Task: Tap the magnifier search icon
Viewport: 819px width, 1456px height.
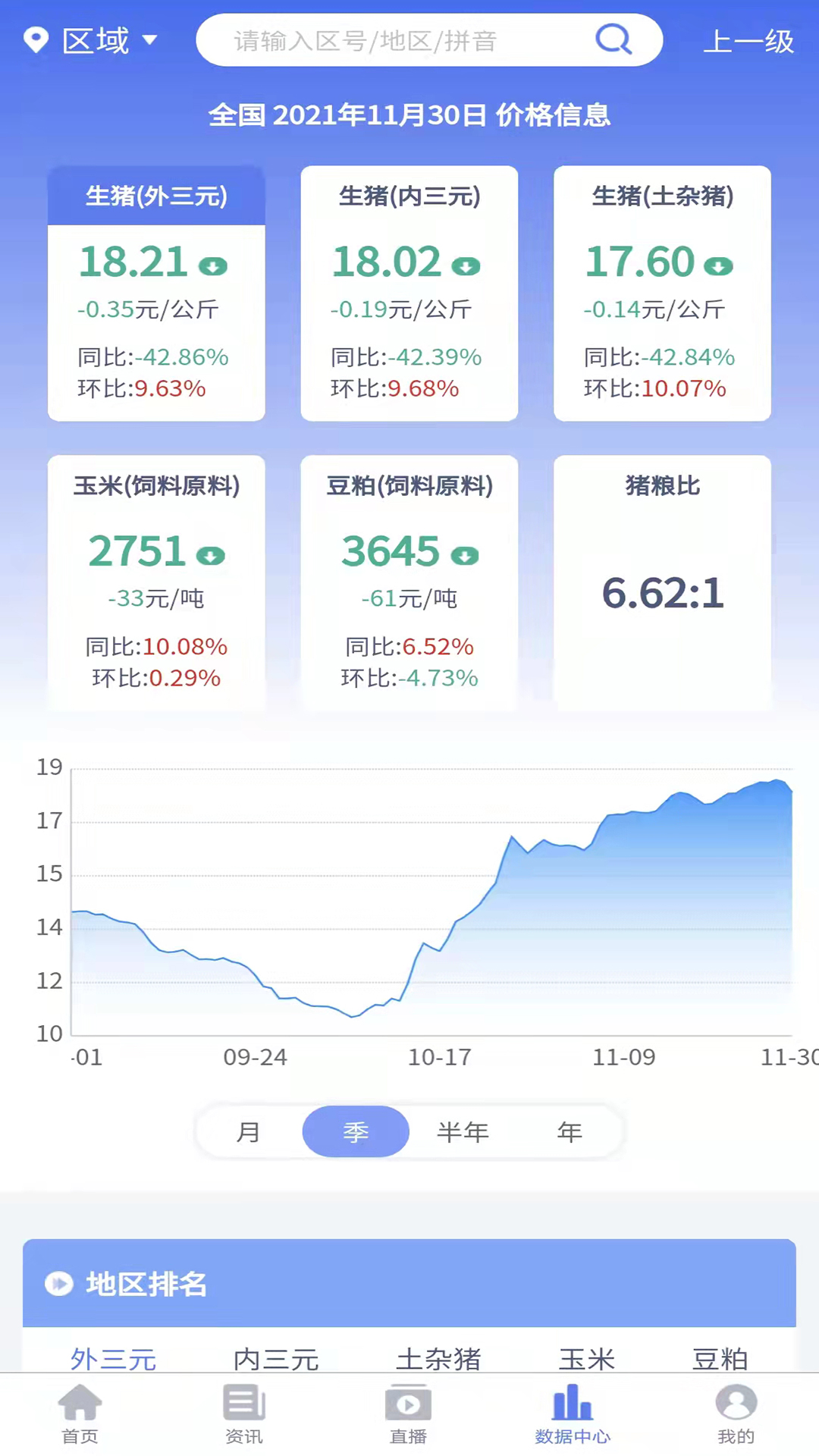Action: [x=613, y=39]
